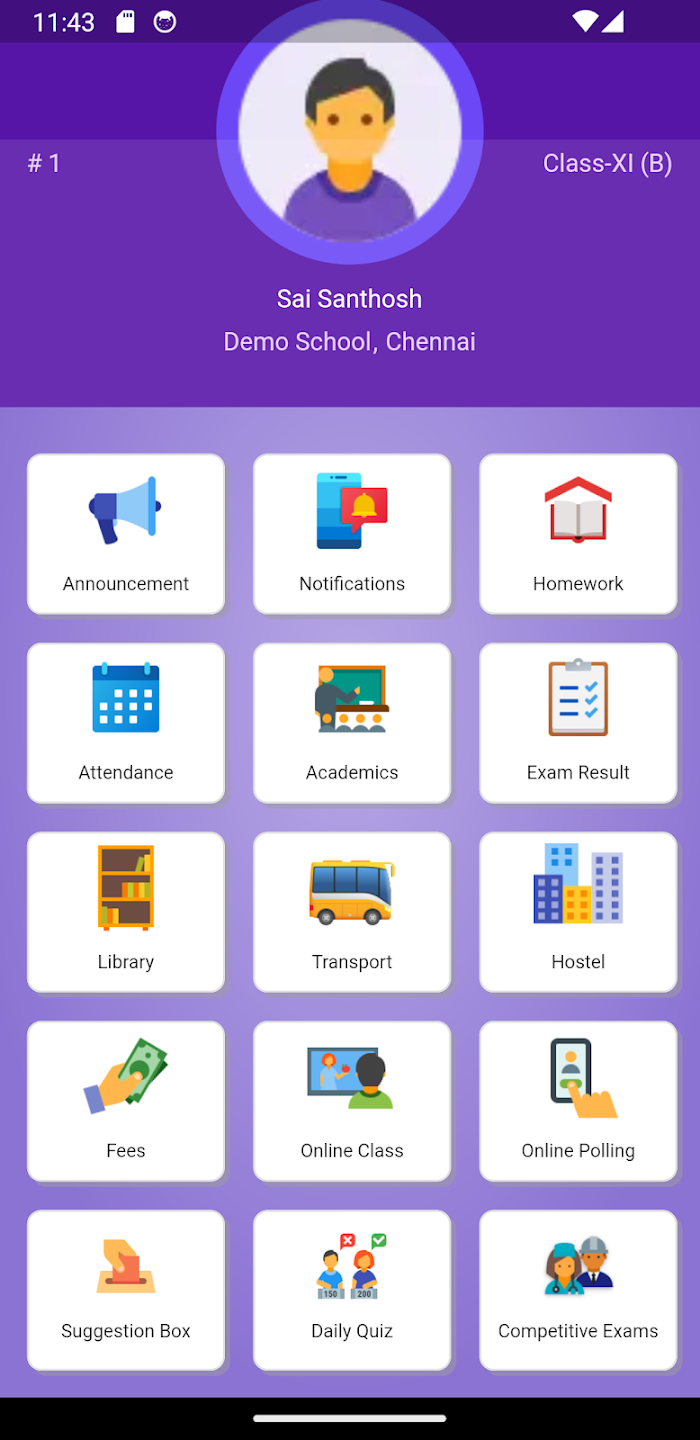
Task: Open the Academics card
Action: [352, 723]
